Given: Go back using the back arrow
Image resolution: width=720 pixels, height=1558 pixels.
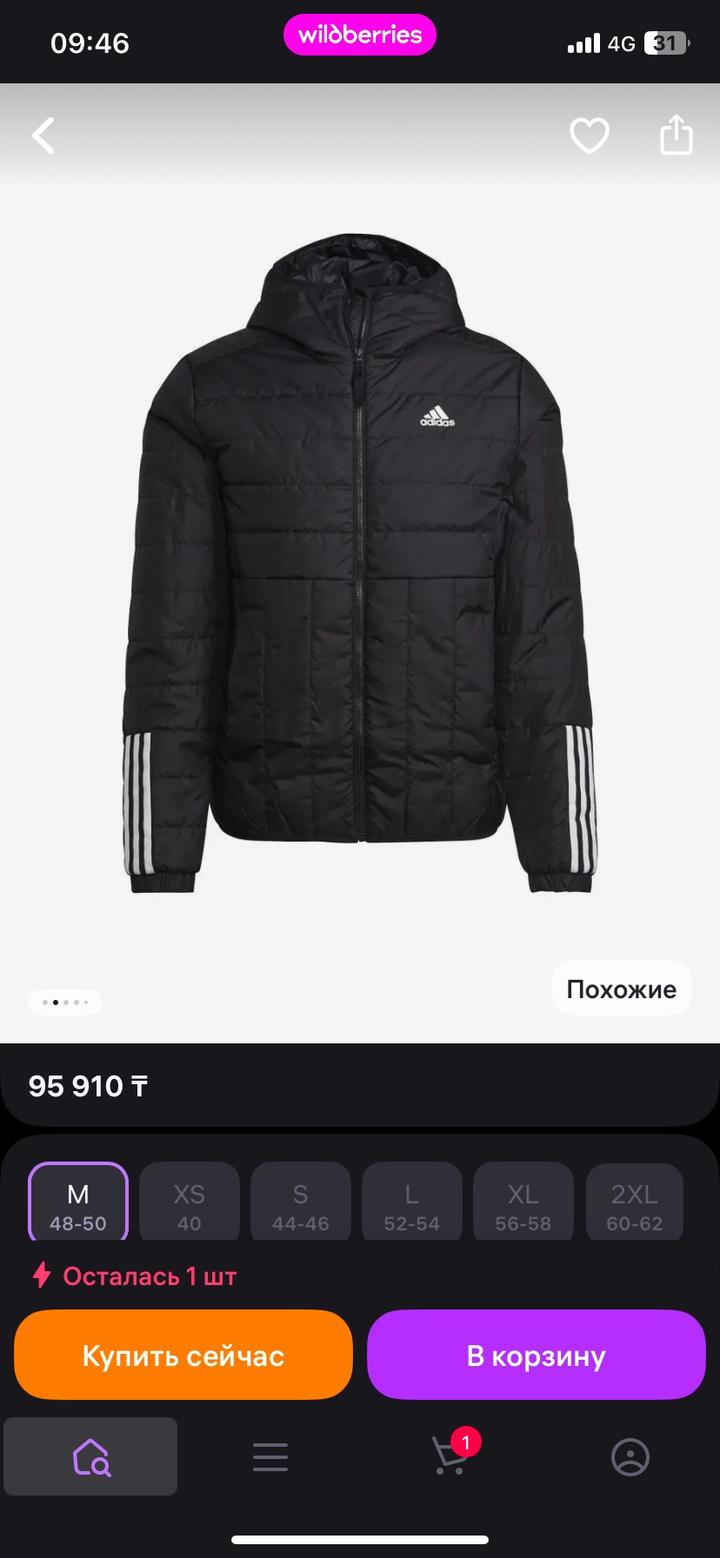Looking at the screenshot, I should click(43, 135).
